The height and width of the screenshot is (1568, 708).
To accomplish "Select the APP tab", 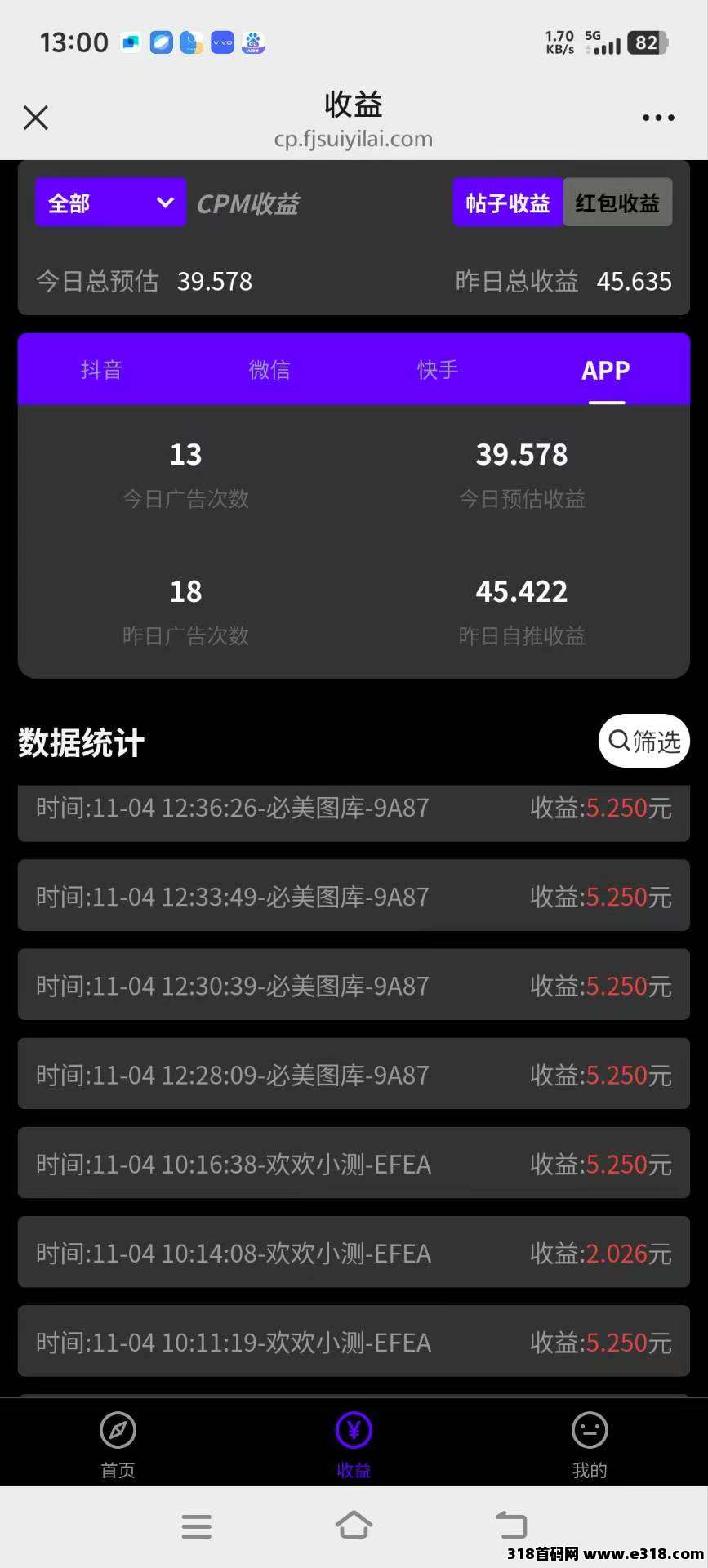I will pyautogui.click(x=606, y=370).
